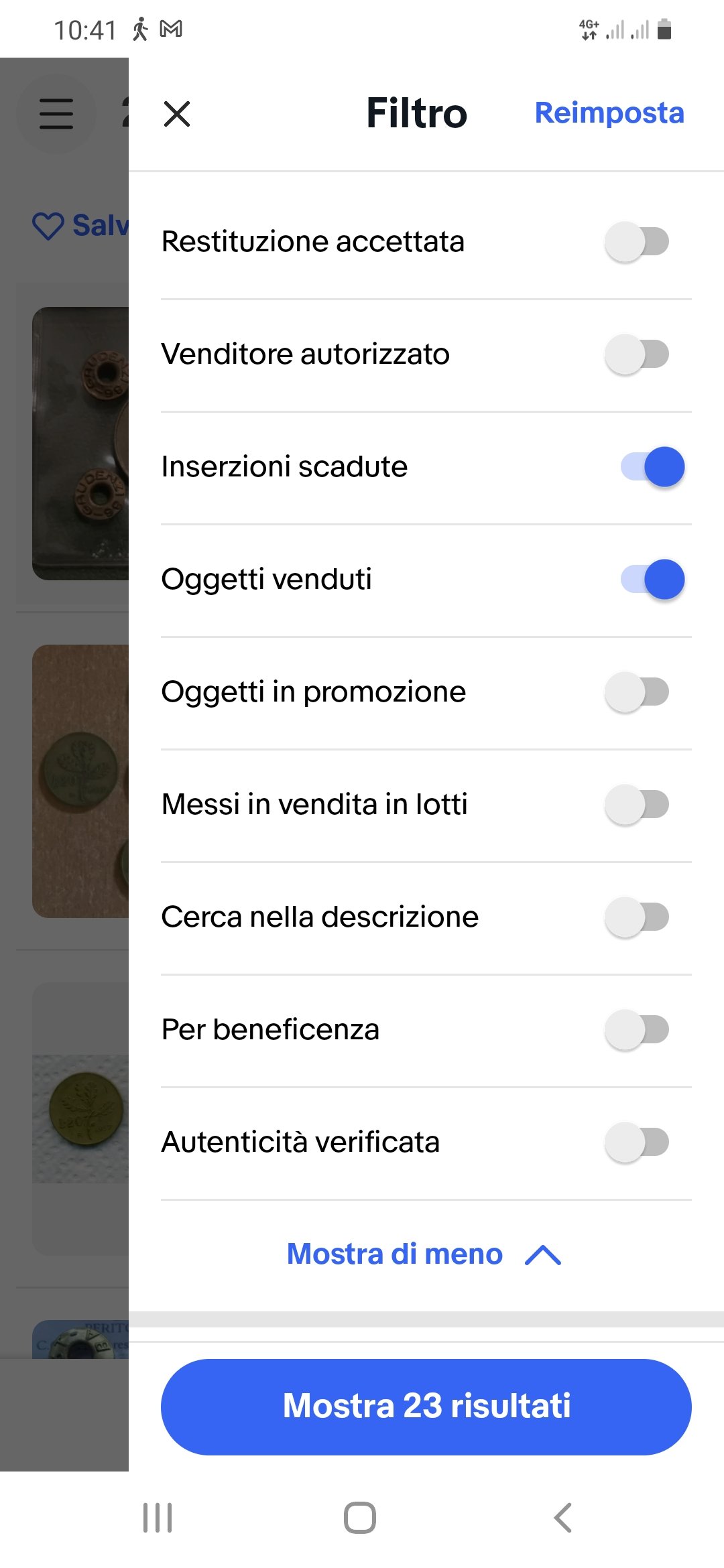
Task: Tap Reimposta to reset filters
Action: (x=609, y=113)
